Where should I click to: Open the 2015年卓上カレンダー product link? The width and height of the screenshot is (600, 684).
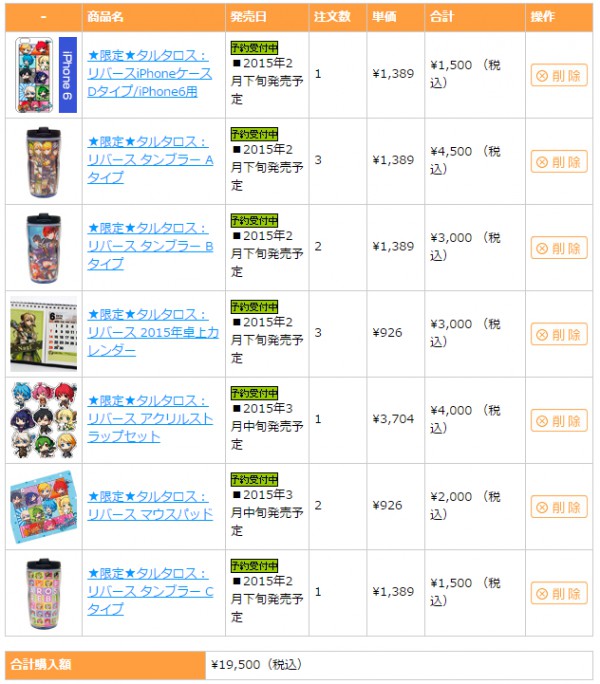point(152,332)
